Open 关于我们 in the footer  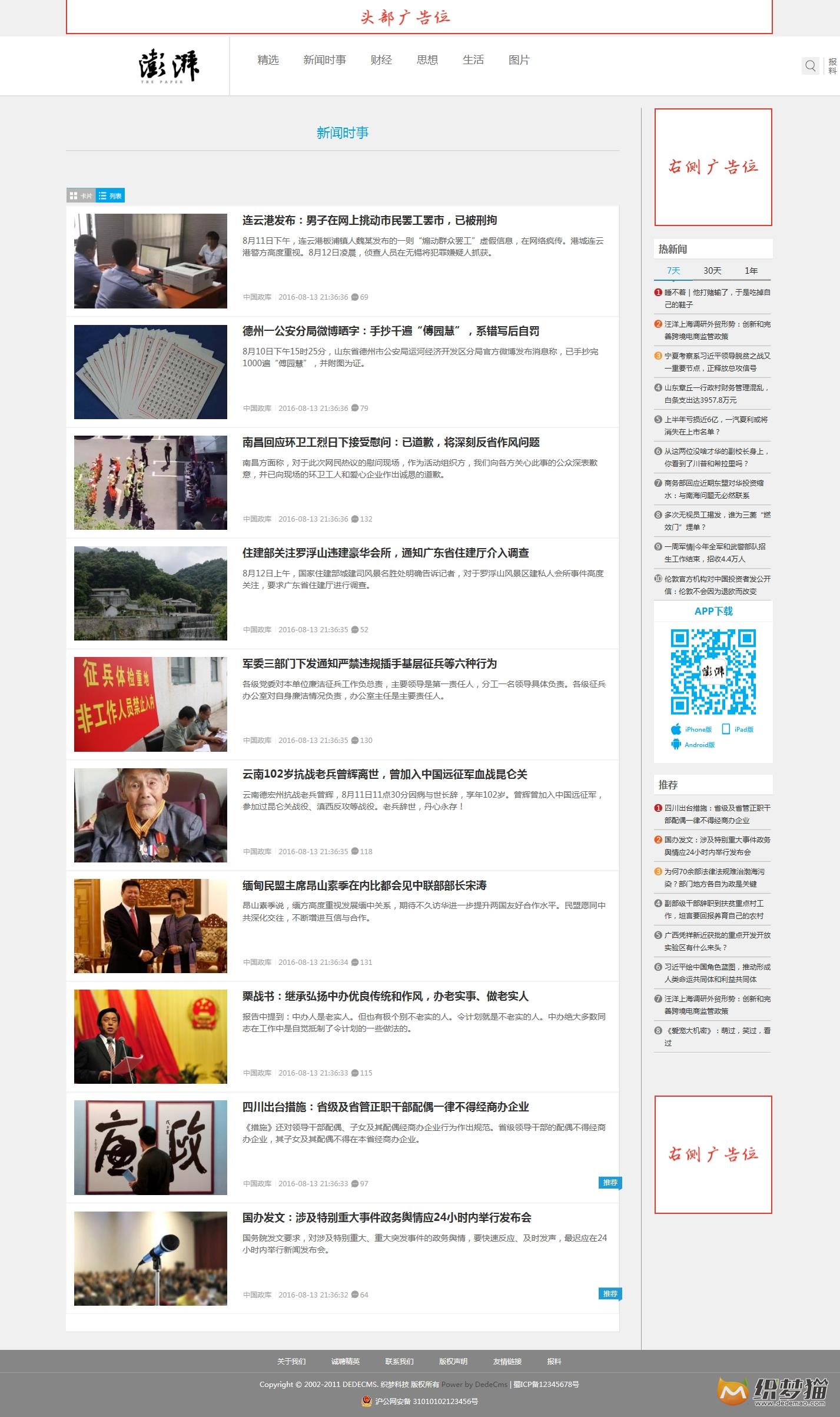click(x=291, y=1362)
